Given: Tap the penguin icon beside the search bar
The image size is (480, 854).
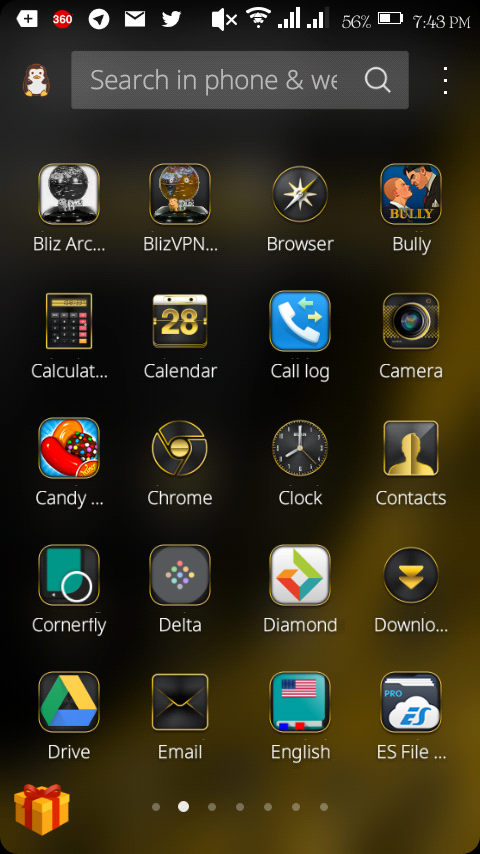Looking at the screenshot, I should tap(36, 80).
